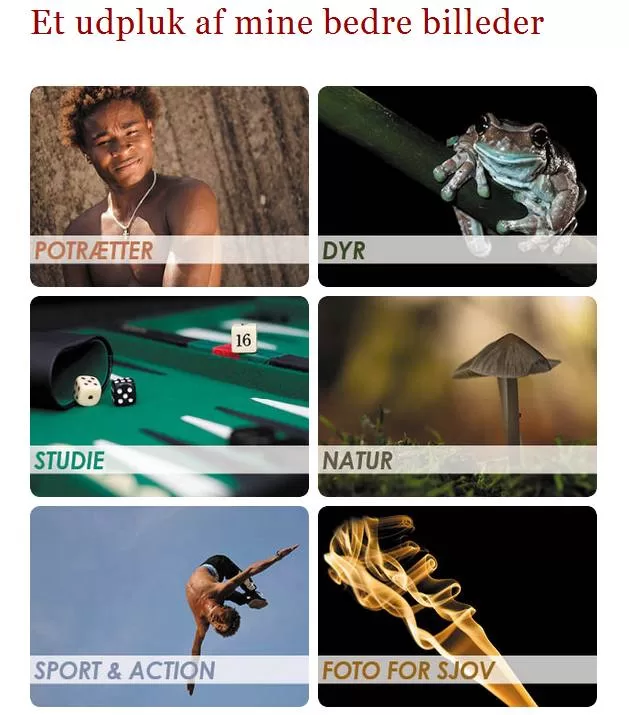The width and height of the screenshot is (629, 715).
Task: Tap the Foto for sjov tile
Action: pos(457,606)
